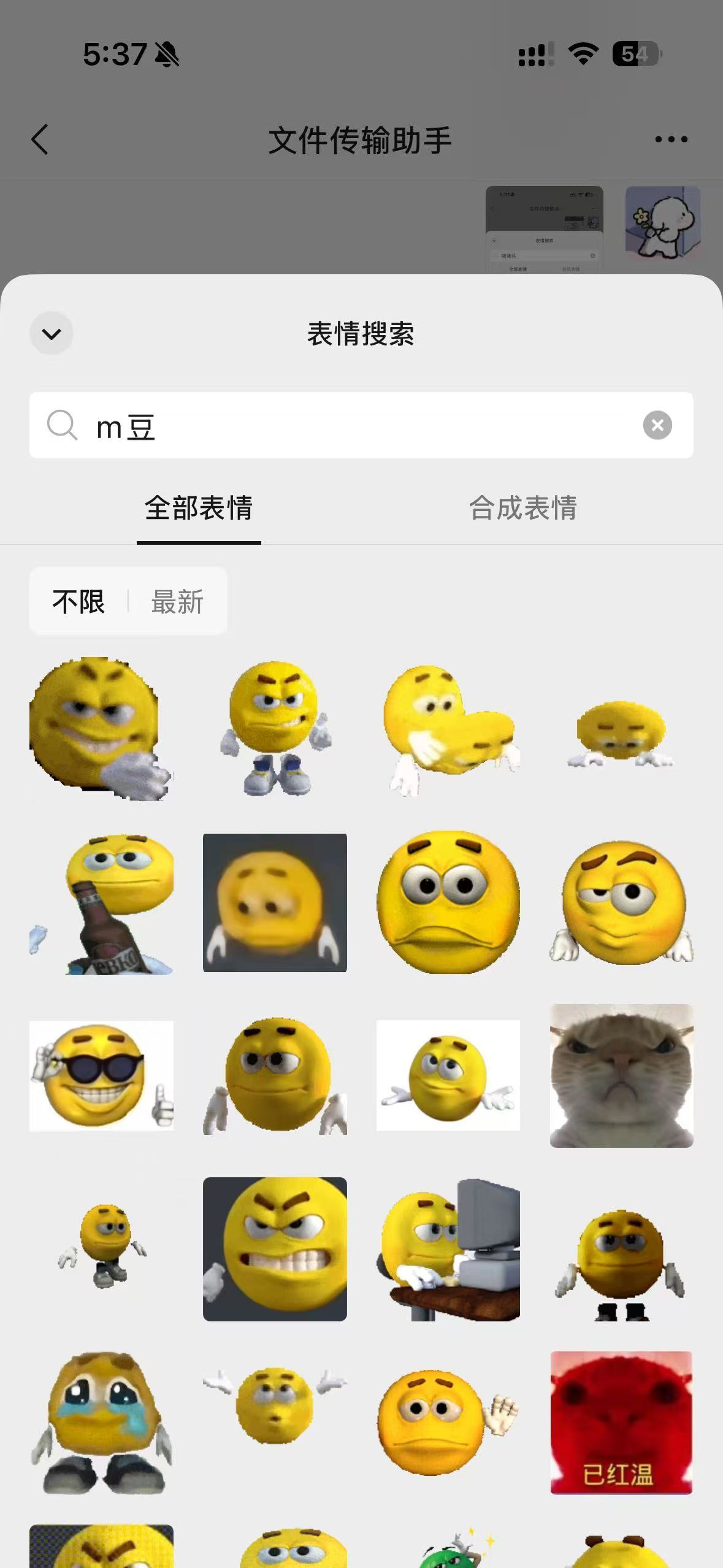Select the red 已红温 sticker
The image size is (723, 1568).
pos(621,1422)
